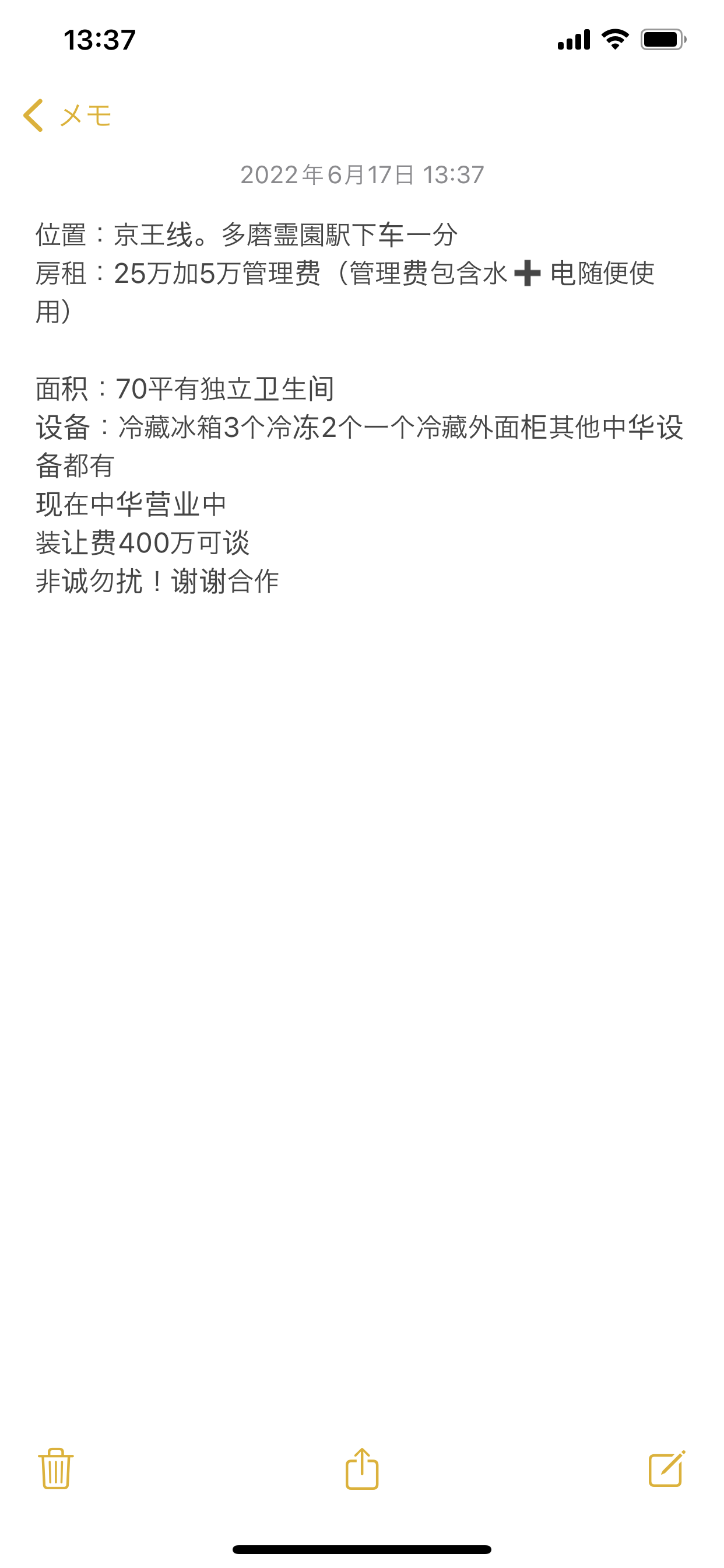
Task: Delete this note with the trash icon
Action: coord(56,1468)
